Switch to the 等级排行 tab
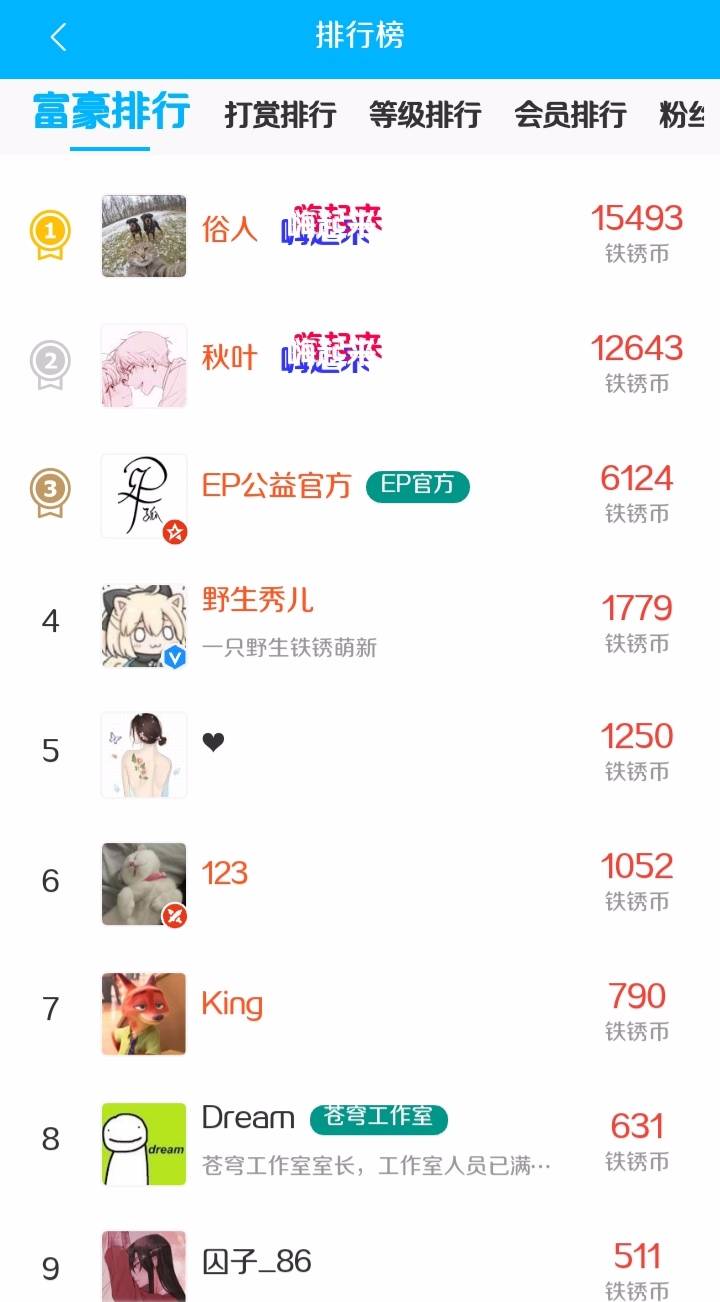The height and width of the screenshot is (1302, 720). point(425,115)
